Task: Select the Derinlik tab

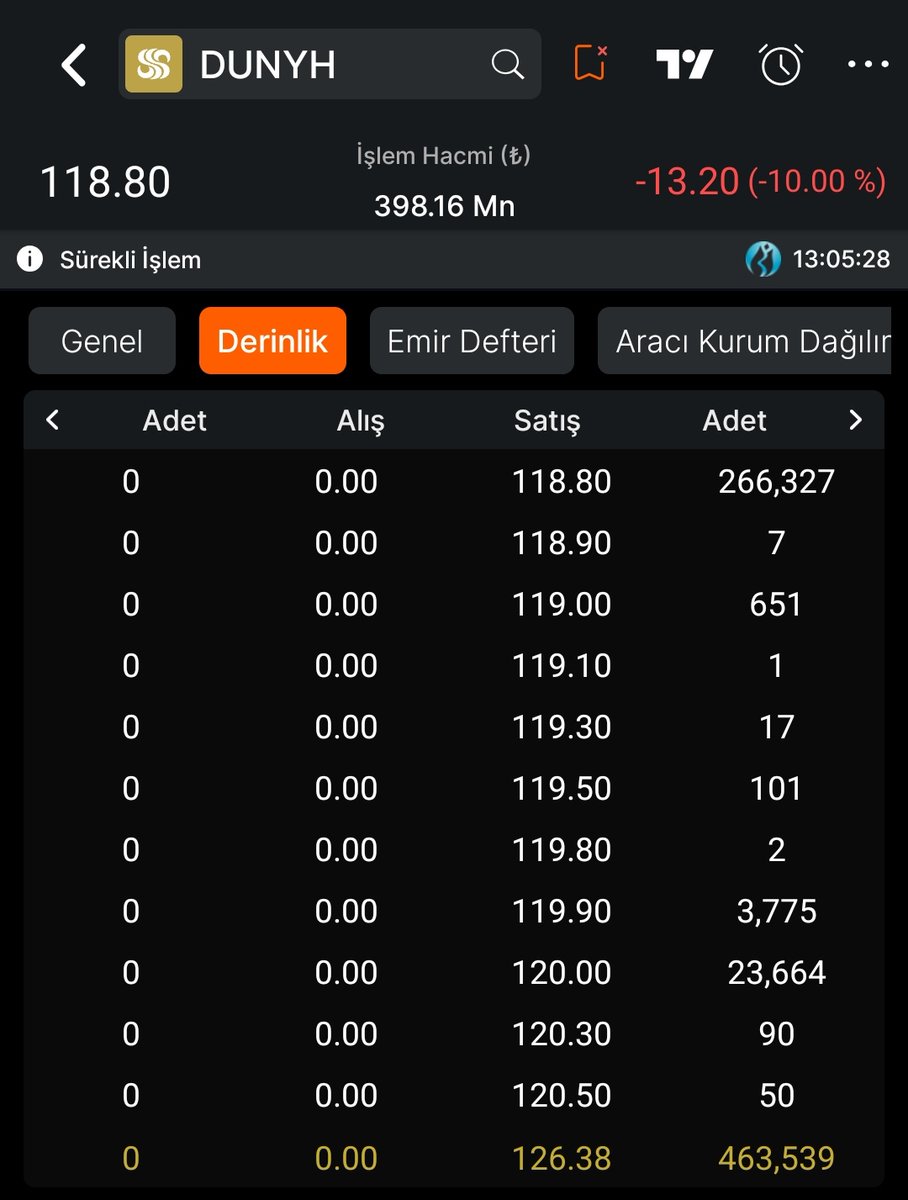Action: point(272,341)
